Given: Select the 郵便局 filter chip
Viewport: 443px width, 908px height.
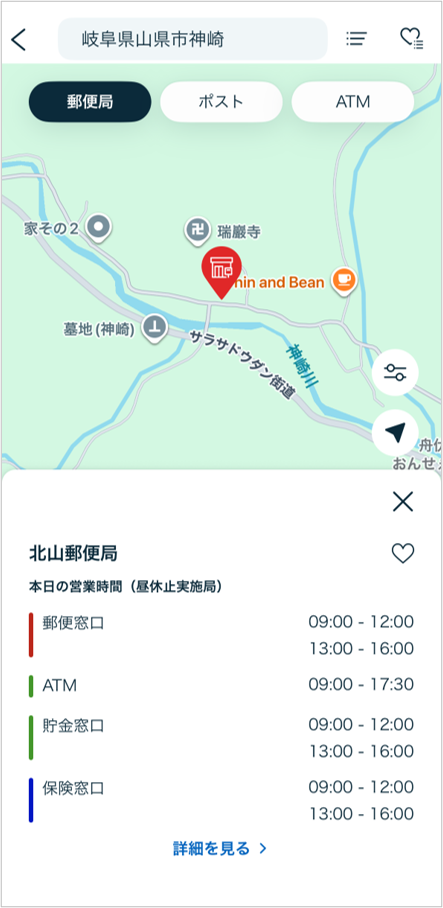Looking at the screenshot, I should pyautogui.click(x=90, y=102).
